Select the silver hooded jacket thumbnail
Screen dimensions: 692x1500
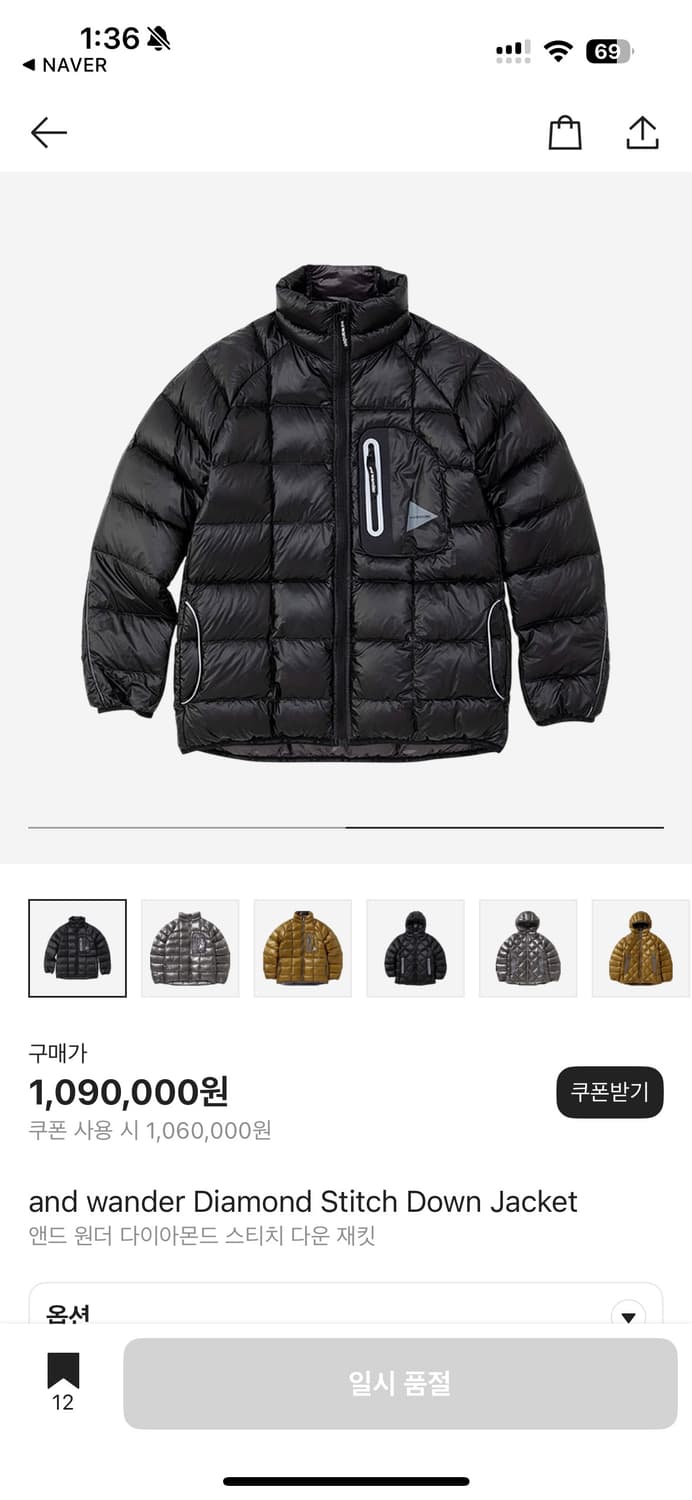528,948
